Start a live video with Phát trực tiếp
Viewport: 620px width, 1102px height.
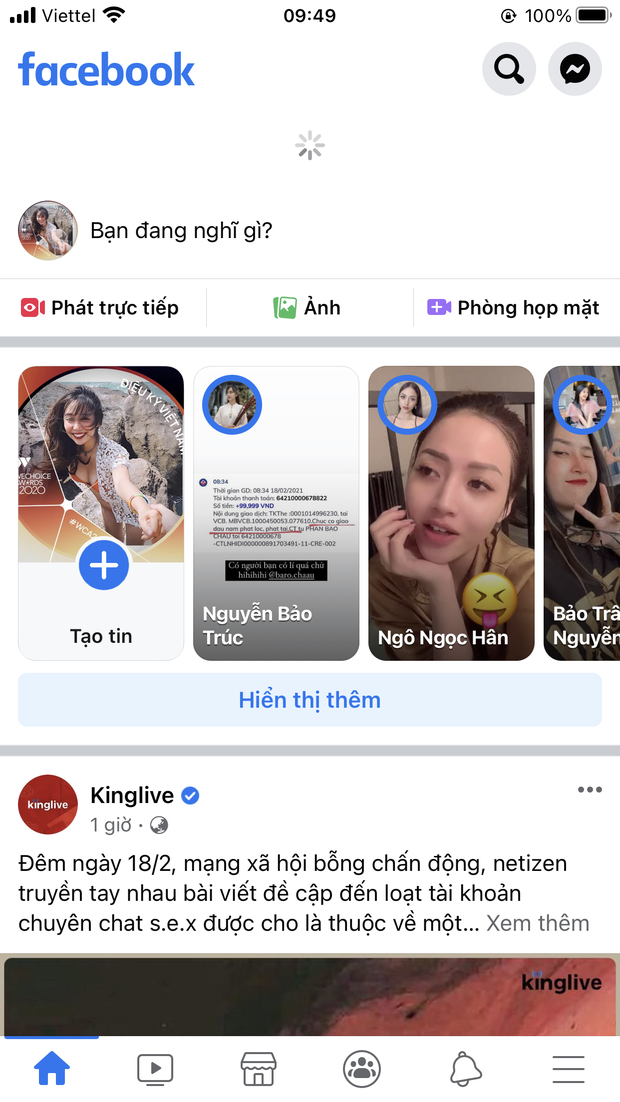pyautogui.click(x=100, y=307)
